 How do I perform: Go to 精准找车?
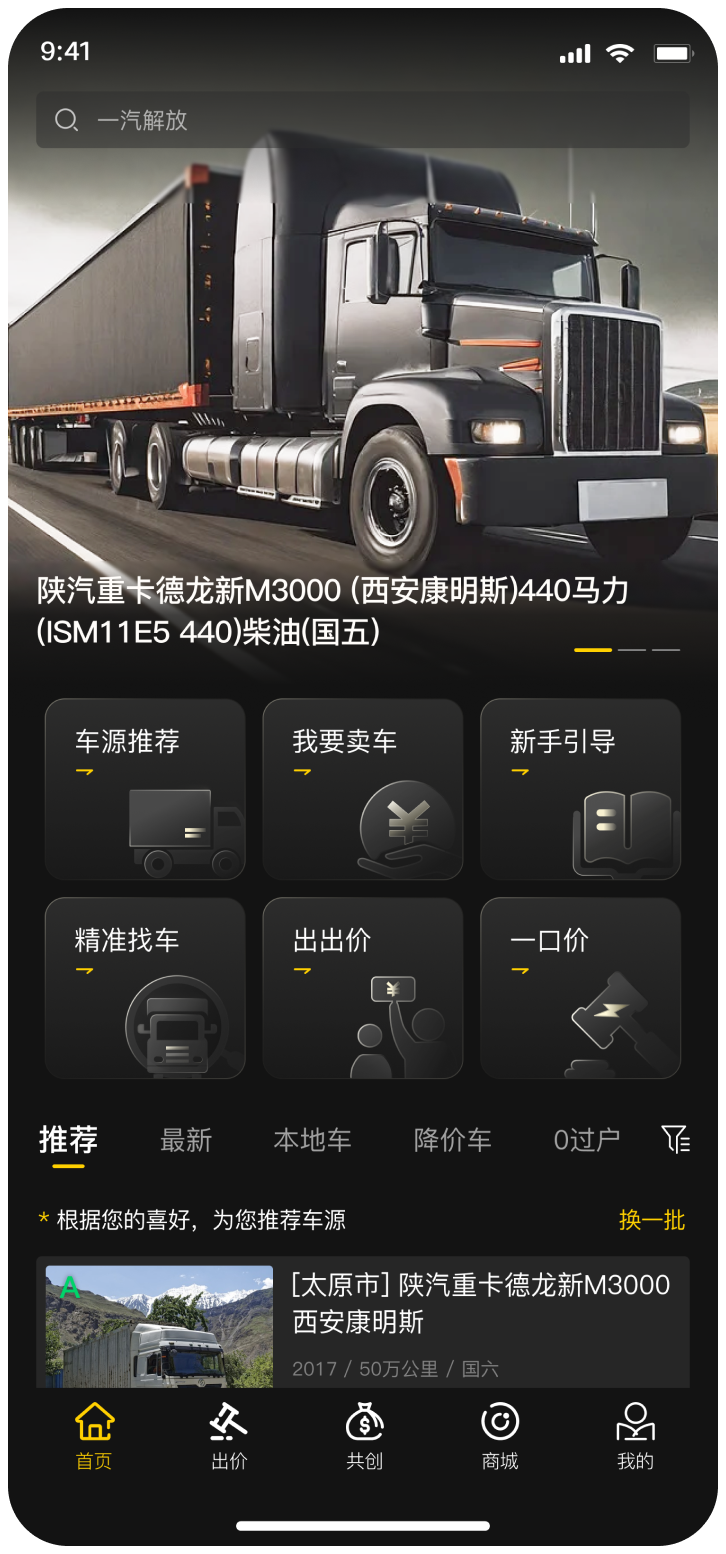point(145,987)
